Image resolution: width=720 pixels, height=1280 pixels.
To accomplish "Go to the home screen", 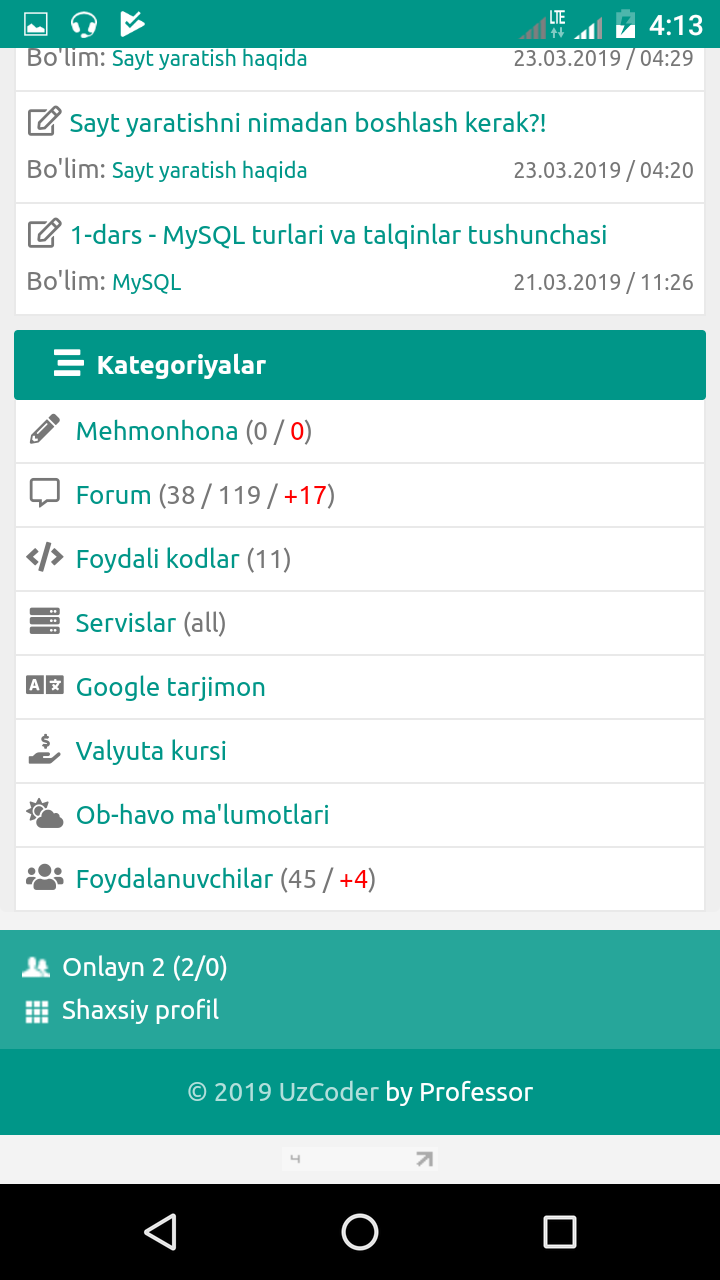I will [x=360, y=1232].
